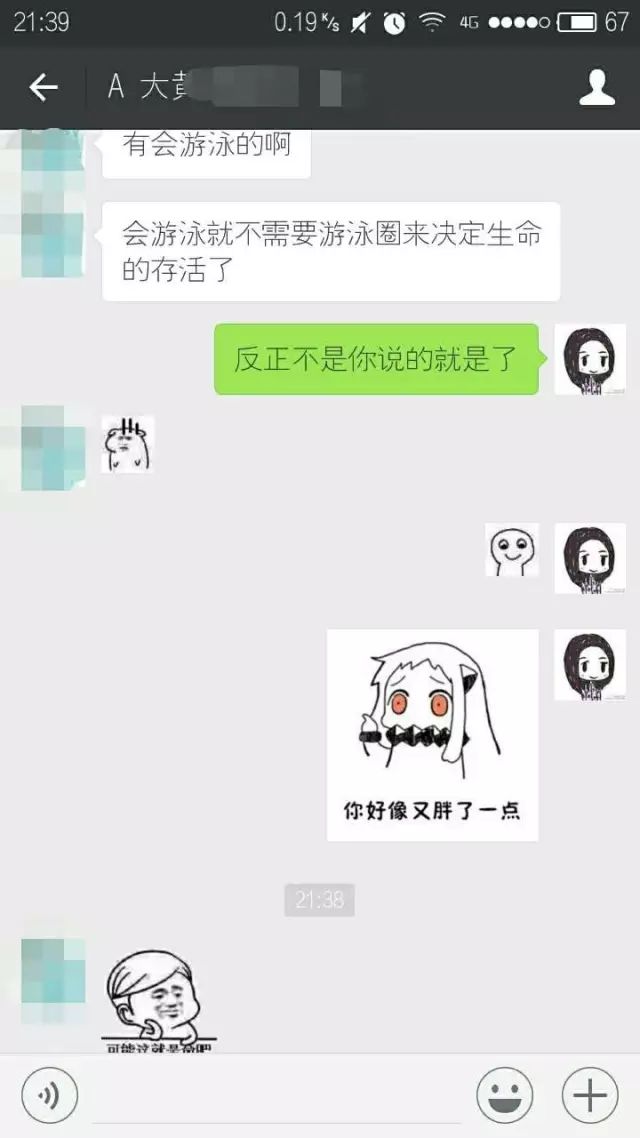Open the contact profile icon
The width and height of the screenshot is (640, 1138).
tap(597, 88)
